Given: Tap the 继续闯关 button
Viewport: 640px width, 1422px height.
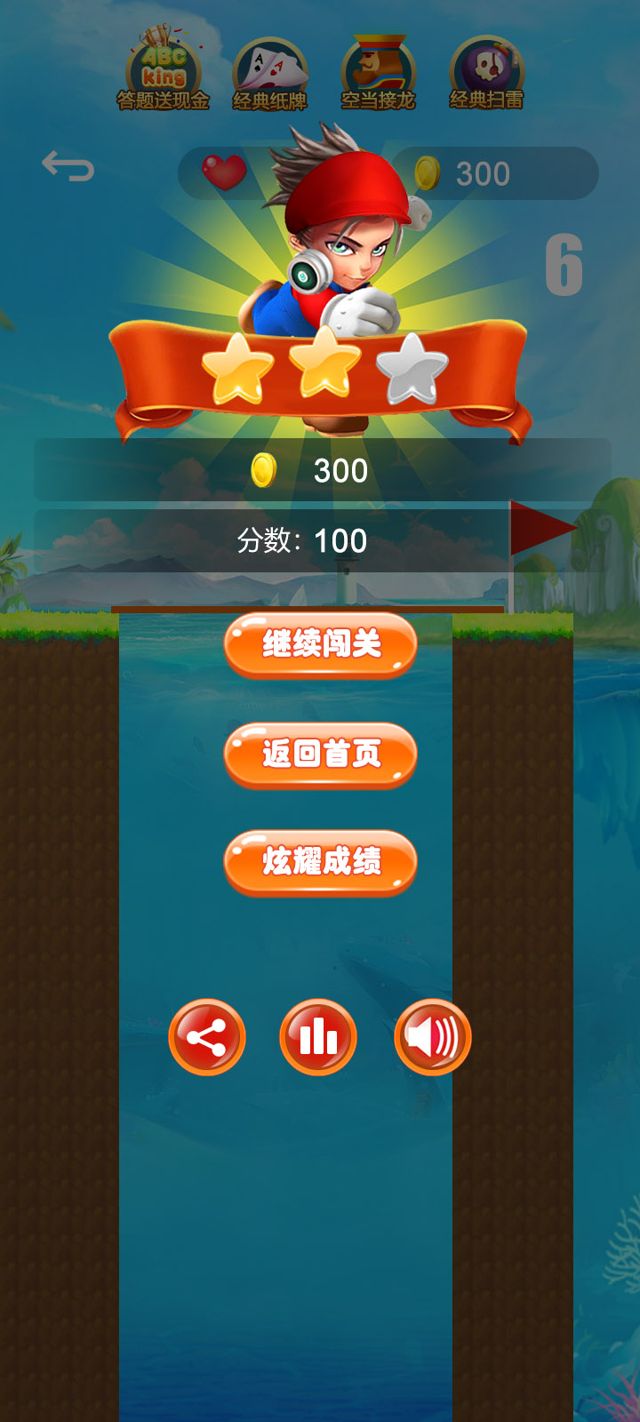Looking at the screenshot, I should pos(320,645).
